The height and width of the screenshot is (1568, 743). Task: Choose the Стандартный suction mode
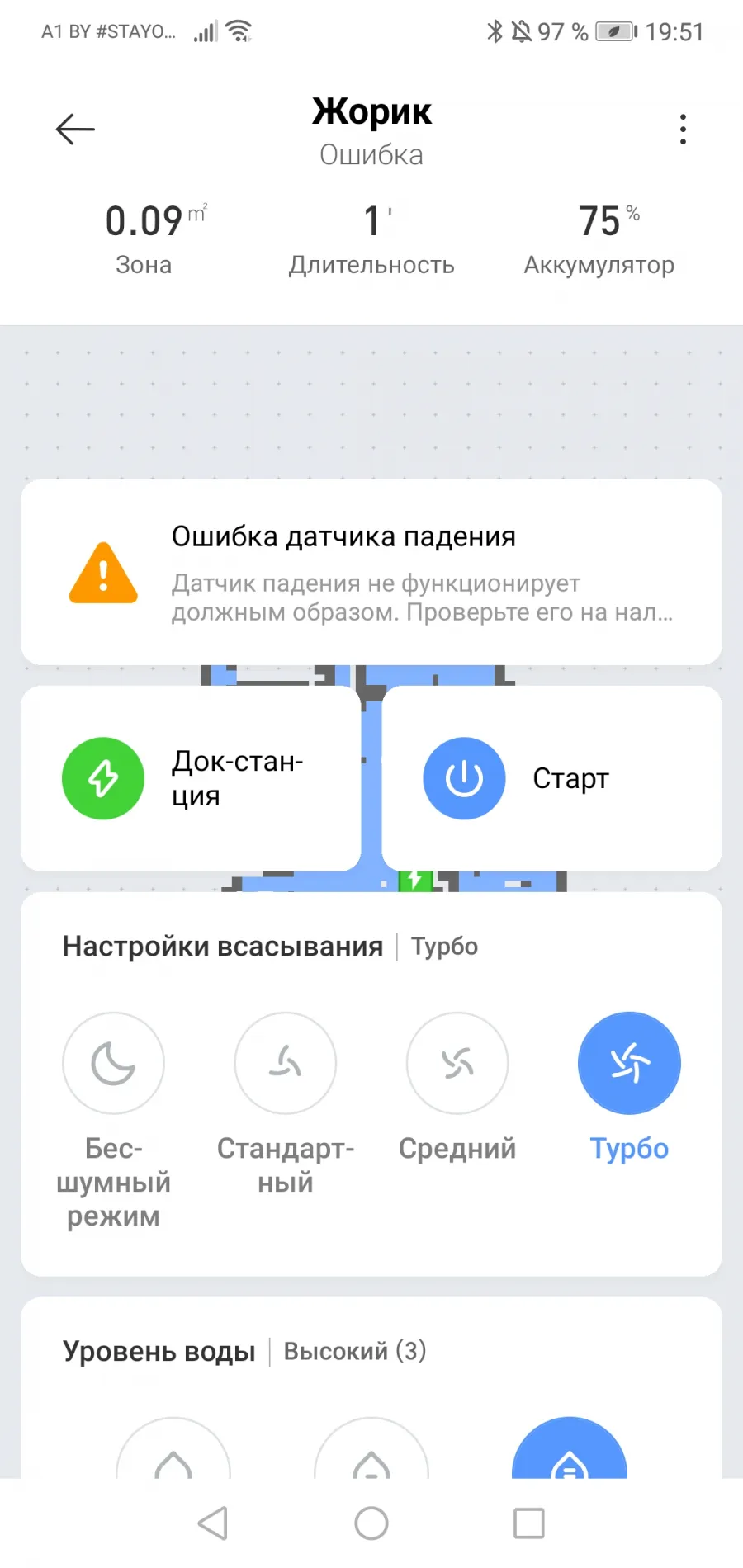[286, 1063]
